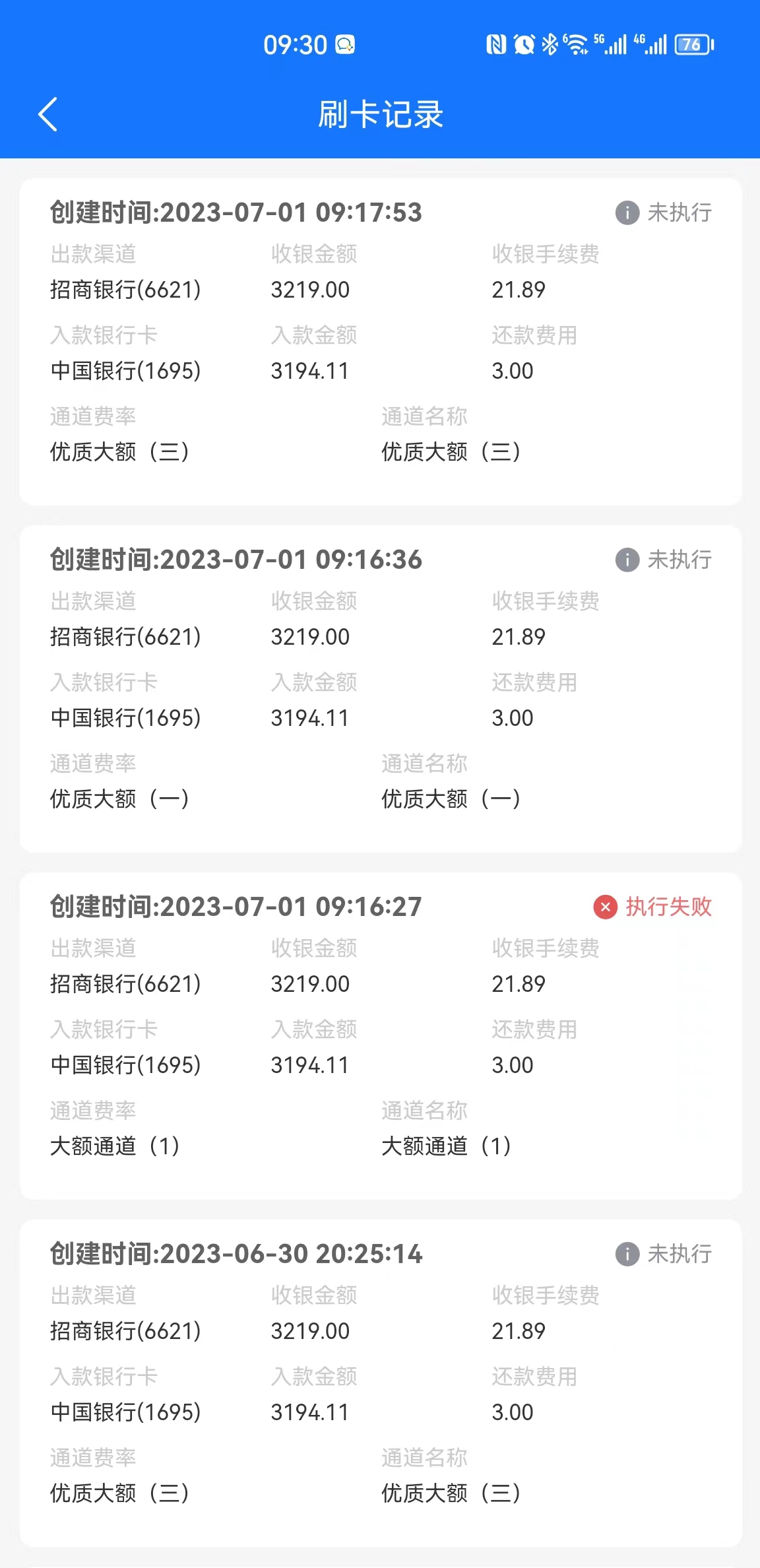Tap the red failure icon on the 执行失败 record
The width and height of the screenshot is (760, 1568).
pos(604,907)
